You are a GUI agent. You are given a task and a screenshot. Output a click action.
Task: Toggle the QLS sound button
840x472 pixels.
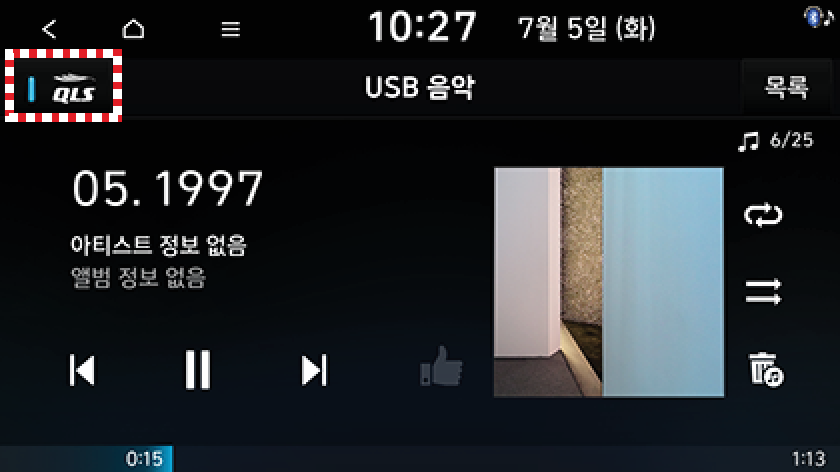tap(65, 88)
